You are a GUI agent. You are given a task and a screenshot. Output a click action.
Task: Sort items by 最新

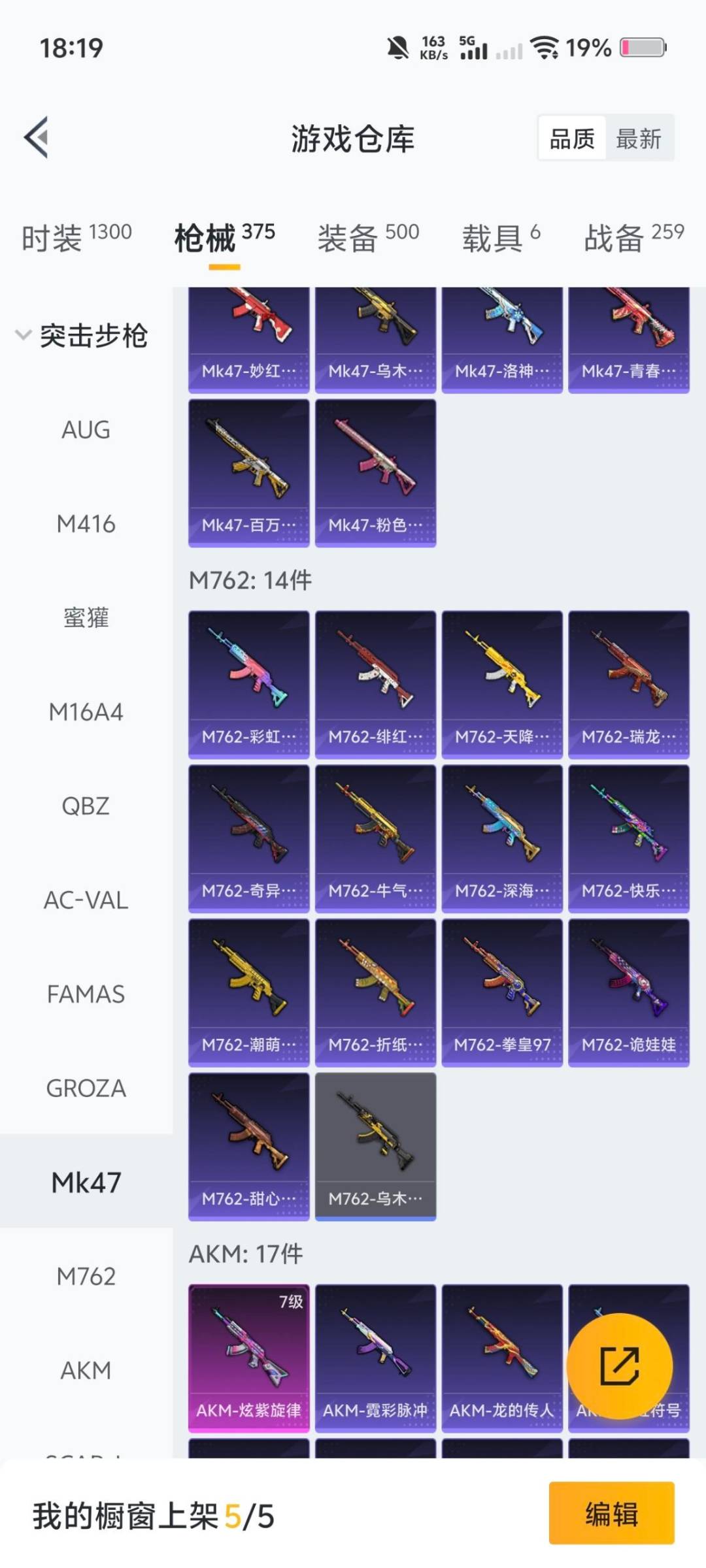[639, 139]
